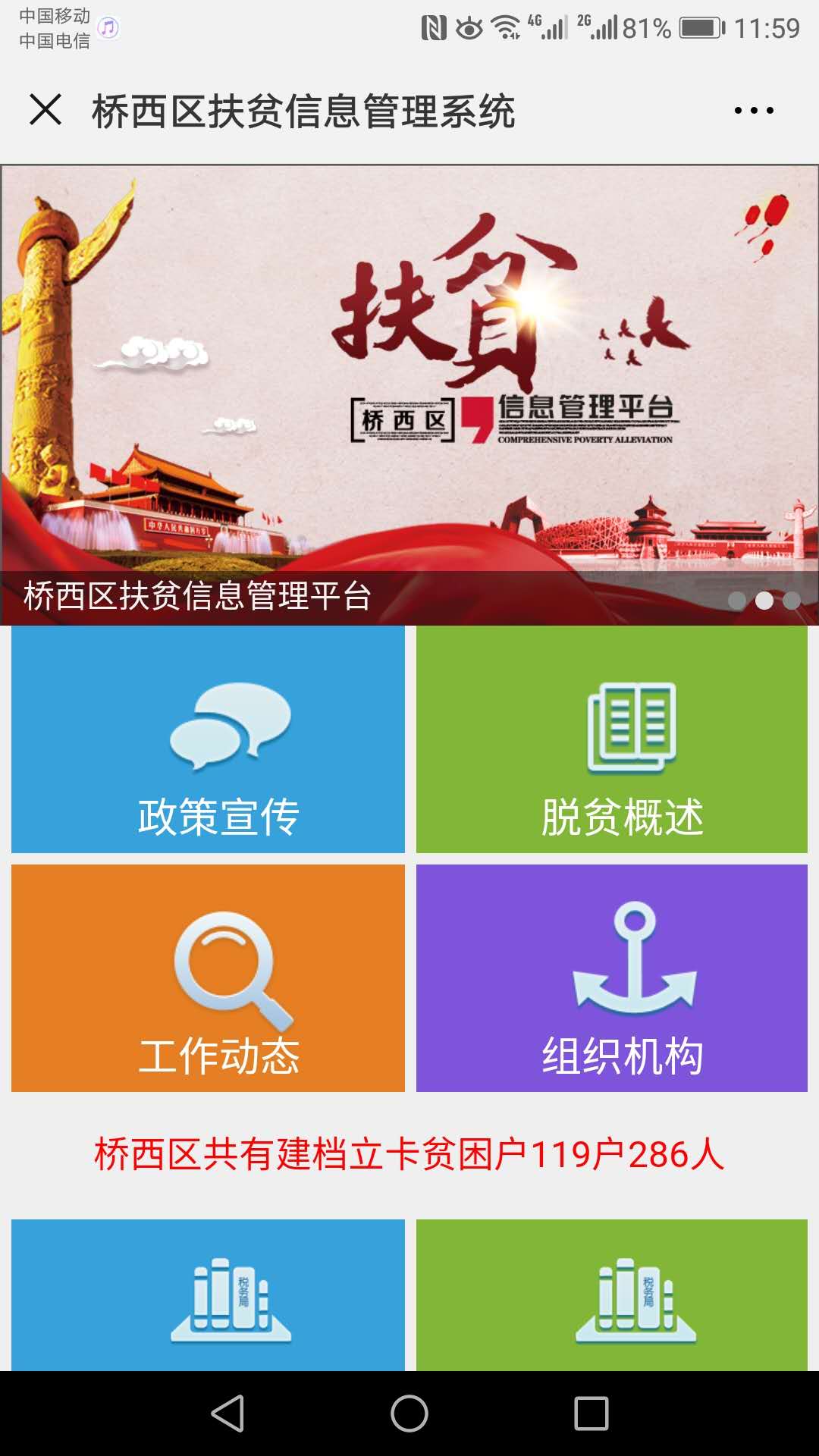Close the 桥西区扶贫信息管理系统 page

[x=45, y=110]
